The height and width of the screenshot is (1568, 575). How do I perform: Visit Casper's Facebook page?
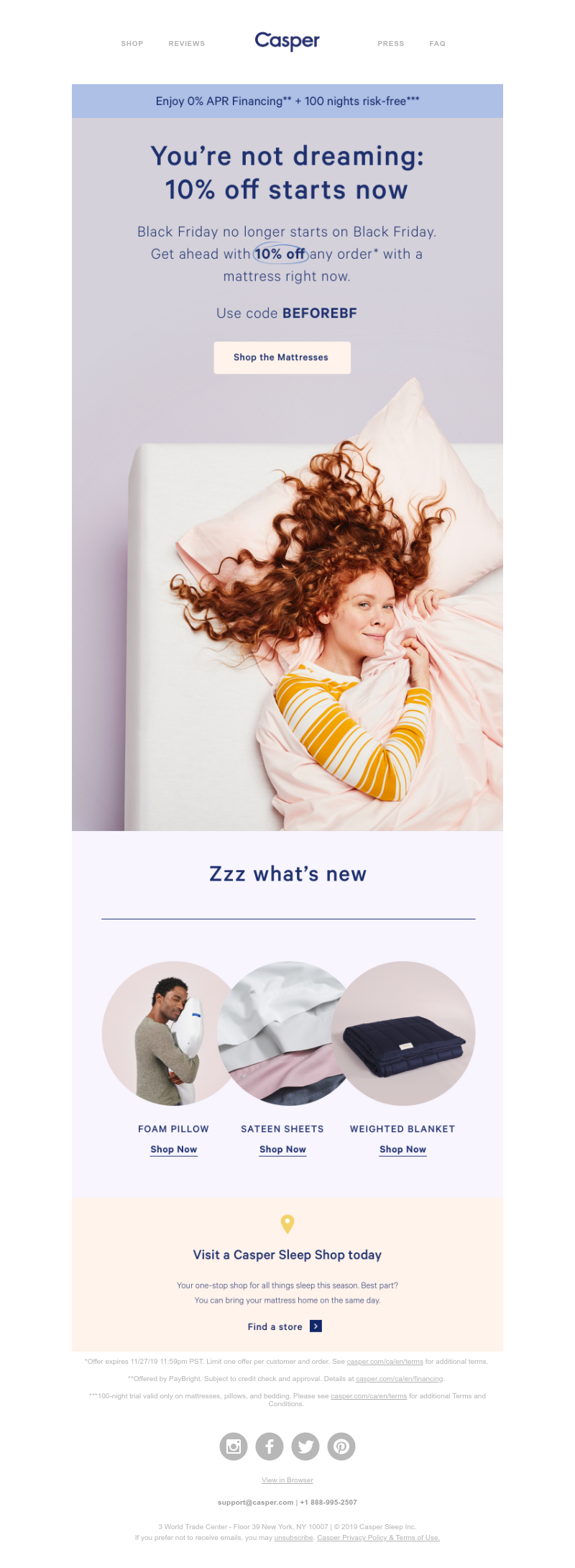270,1446
